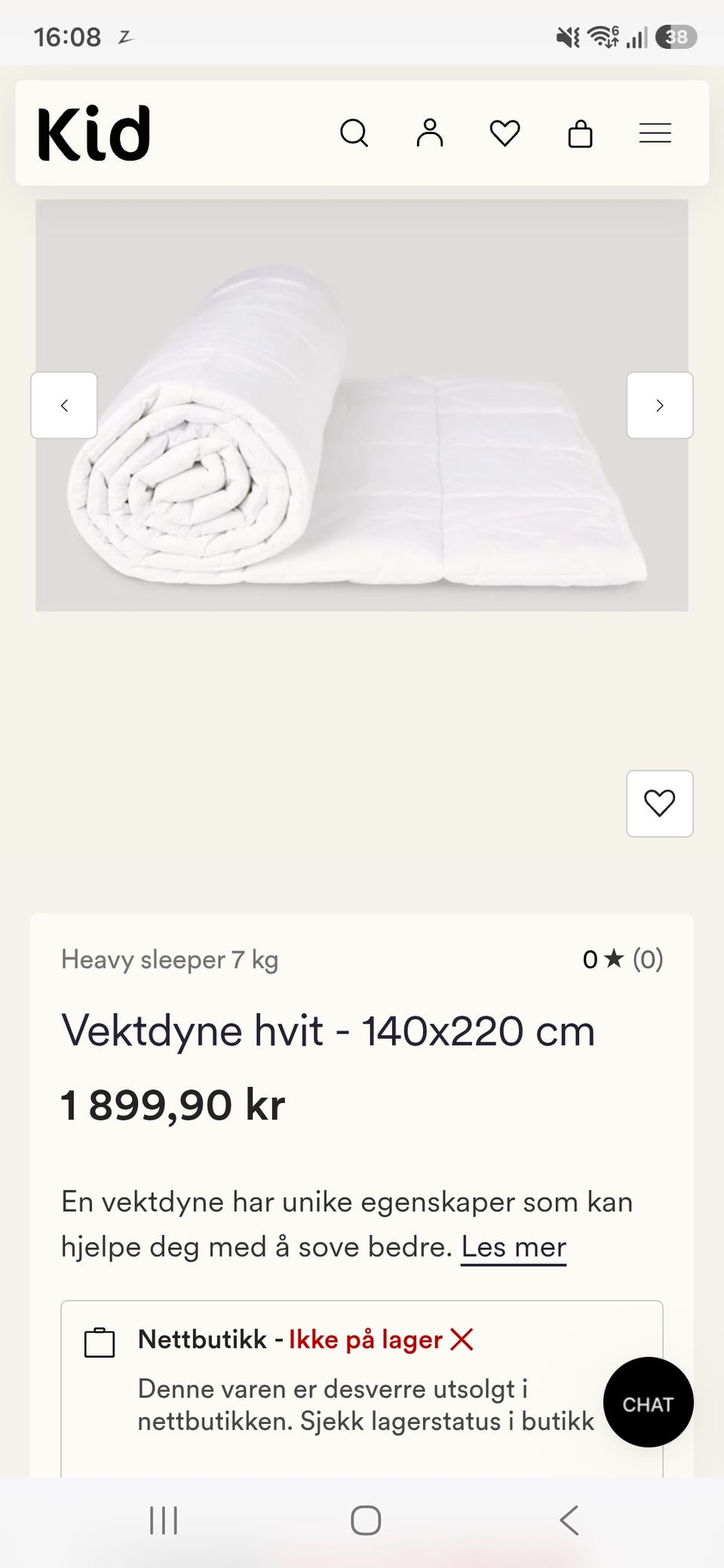Open the account profile icon
724x1568 pixels.
coord(430,133)
